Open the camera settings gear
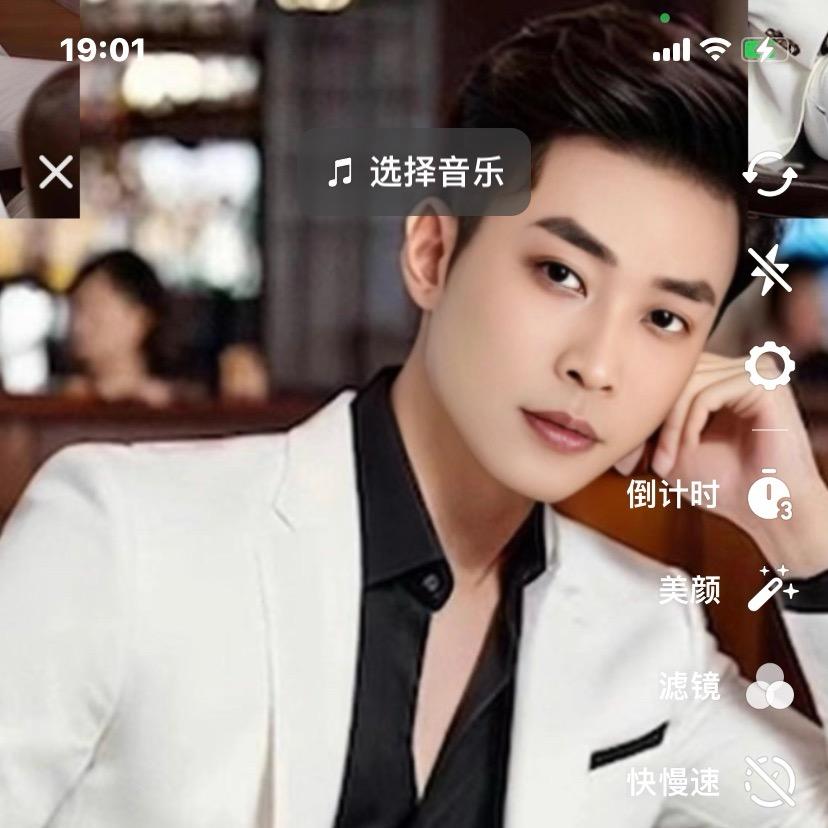 770,366
